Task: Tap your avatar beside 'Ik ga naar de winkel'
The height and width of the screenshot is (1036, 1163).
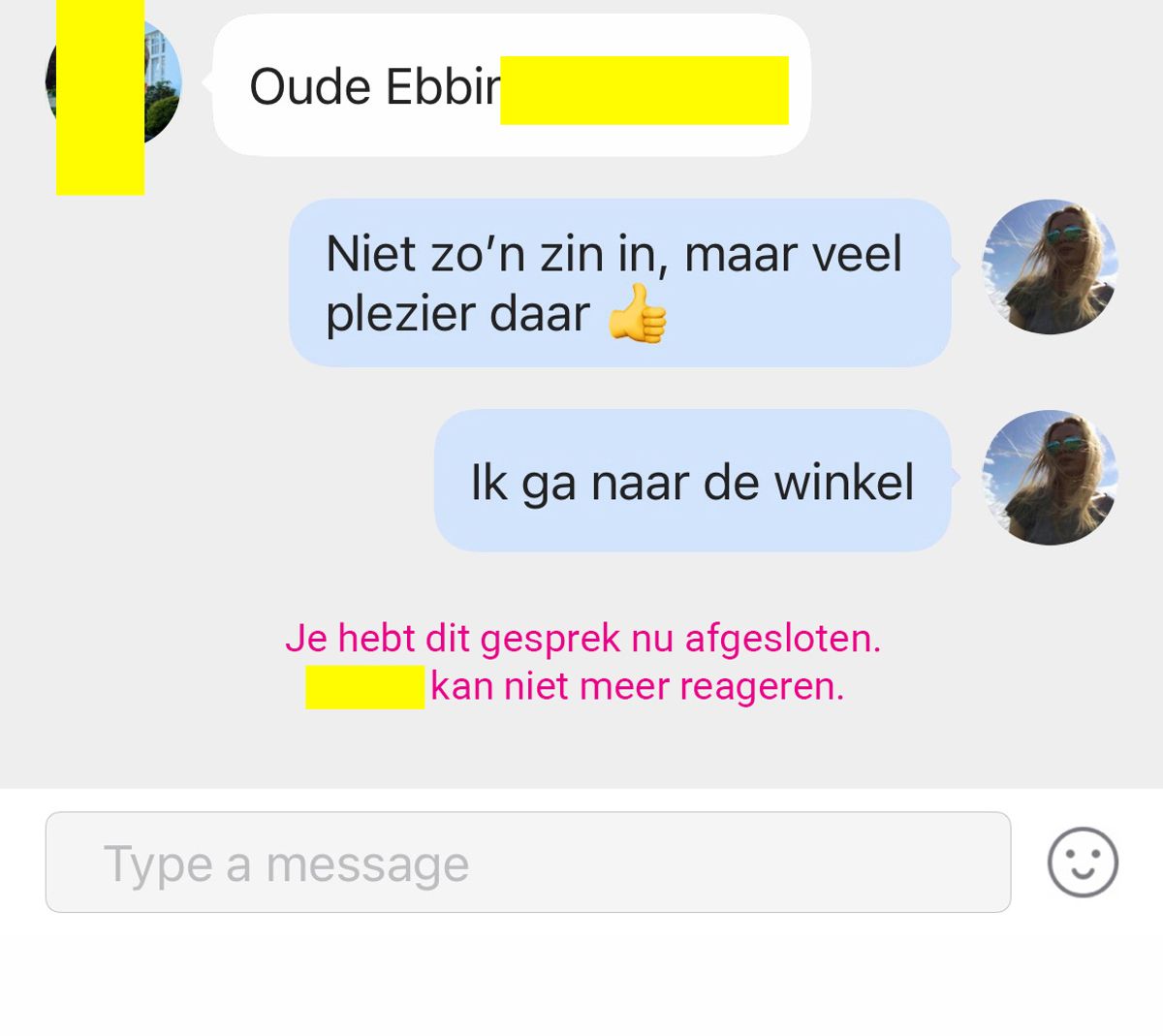Action: click(x=1050, y=478)
